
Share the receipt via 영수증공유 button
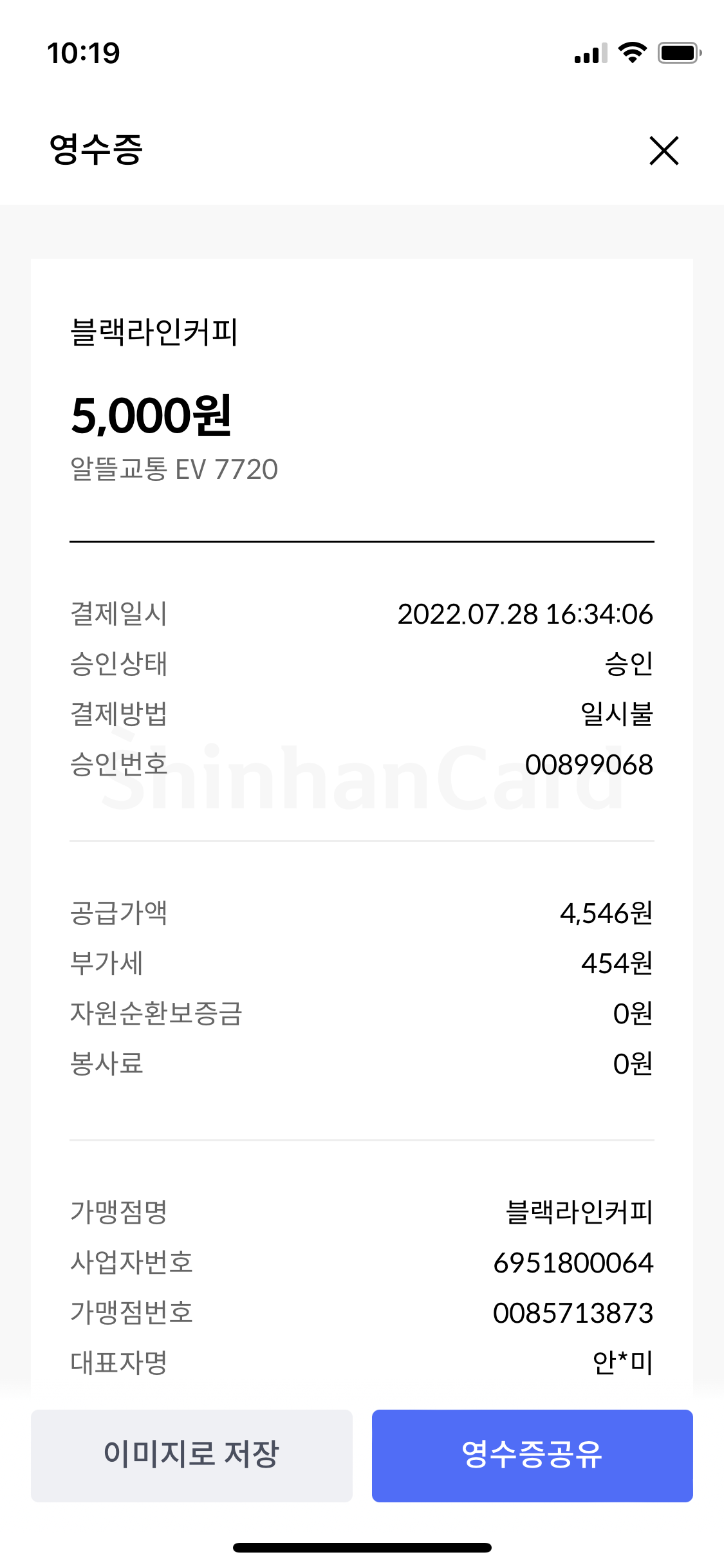point(532,1455)
